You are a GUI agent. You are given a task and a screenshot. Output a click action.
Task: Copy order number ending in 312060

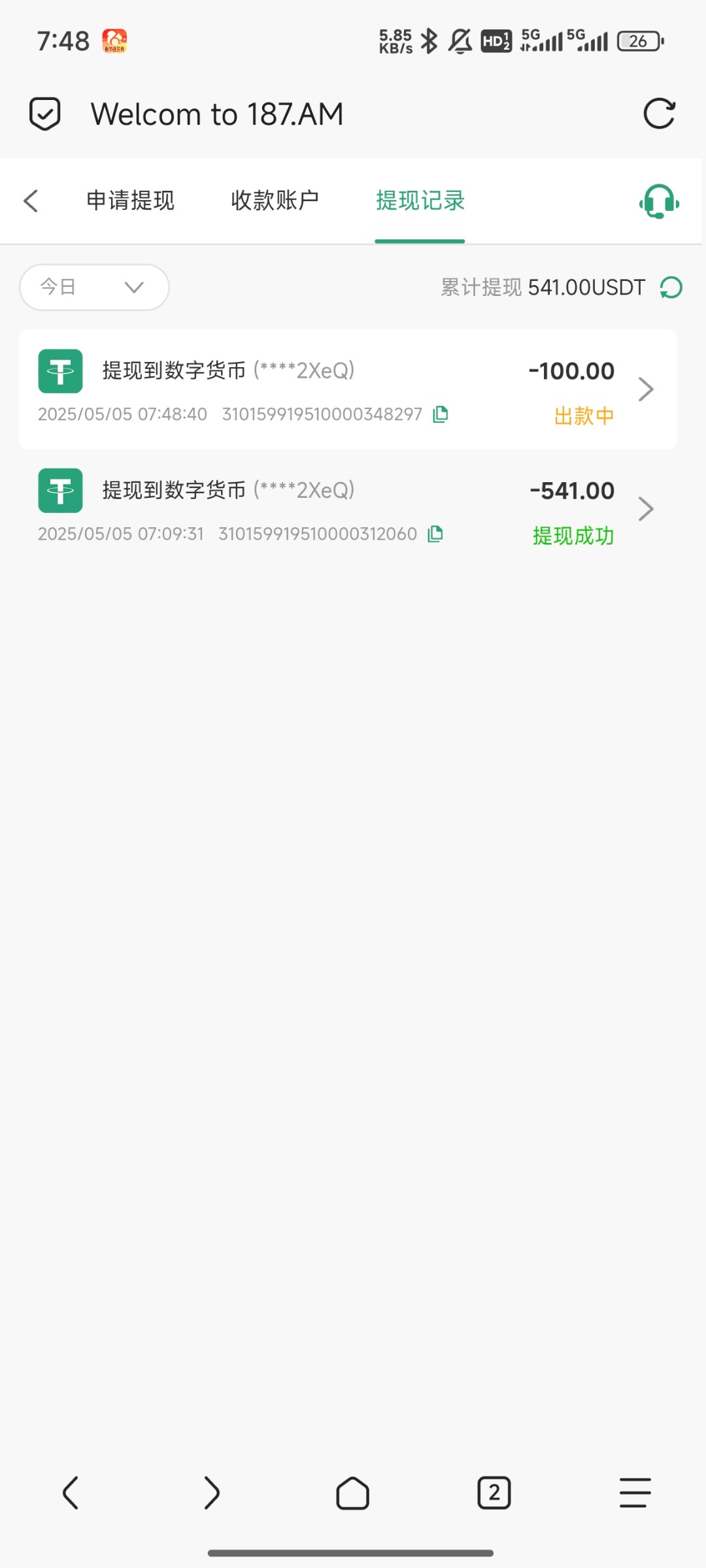(x=435, y=534)
